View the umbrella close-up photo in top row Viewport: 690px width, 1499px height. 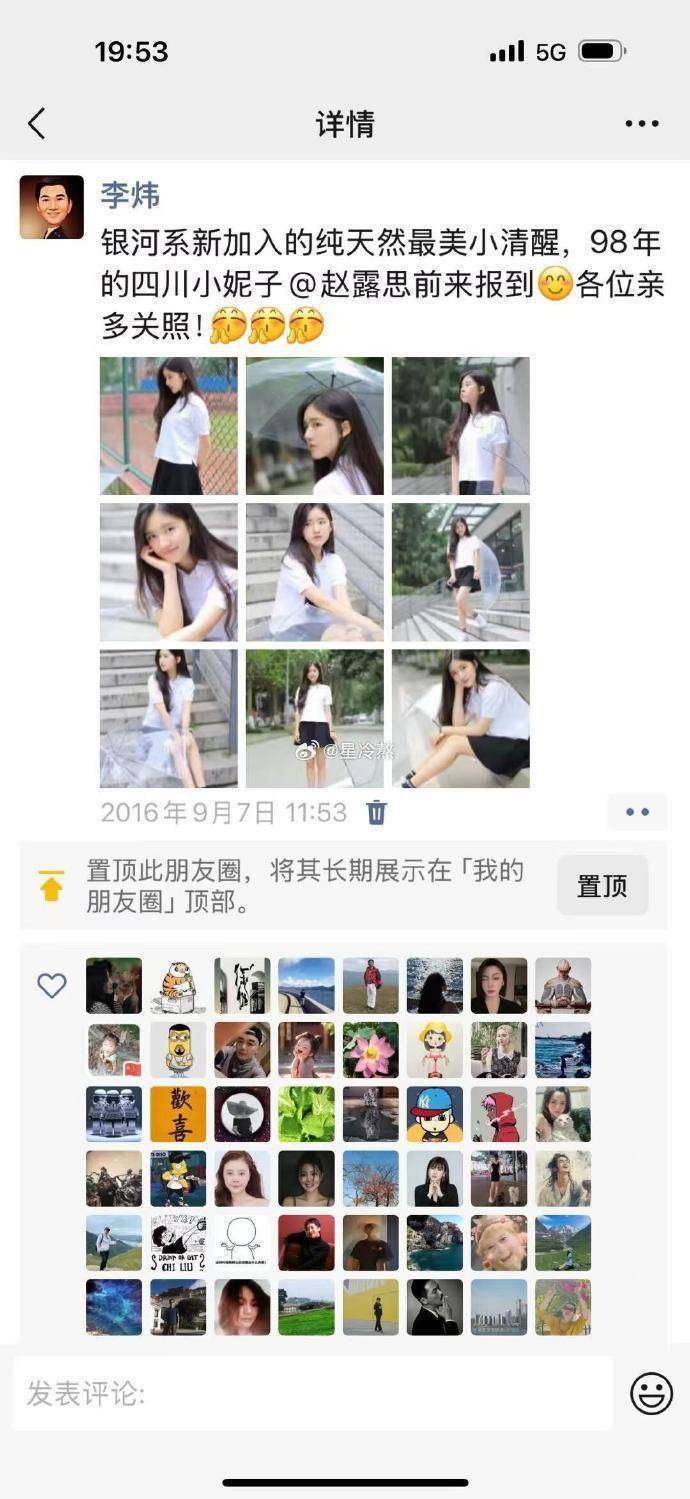point(315,426)
